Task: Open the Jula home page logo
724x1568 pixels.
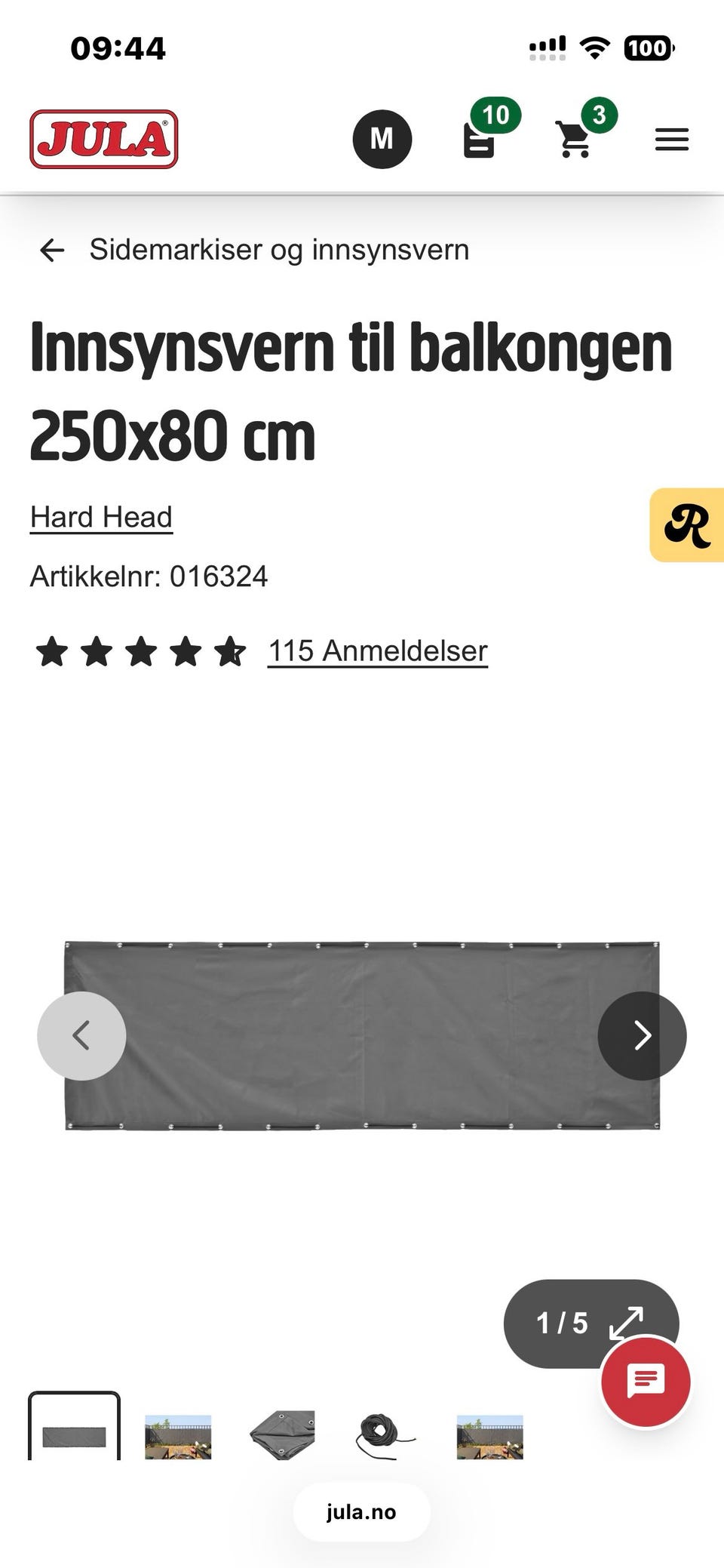Action: pos(104,139)
